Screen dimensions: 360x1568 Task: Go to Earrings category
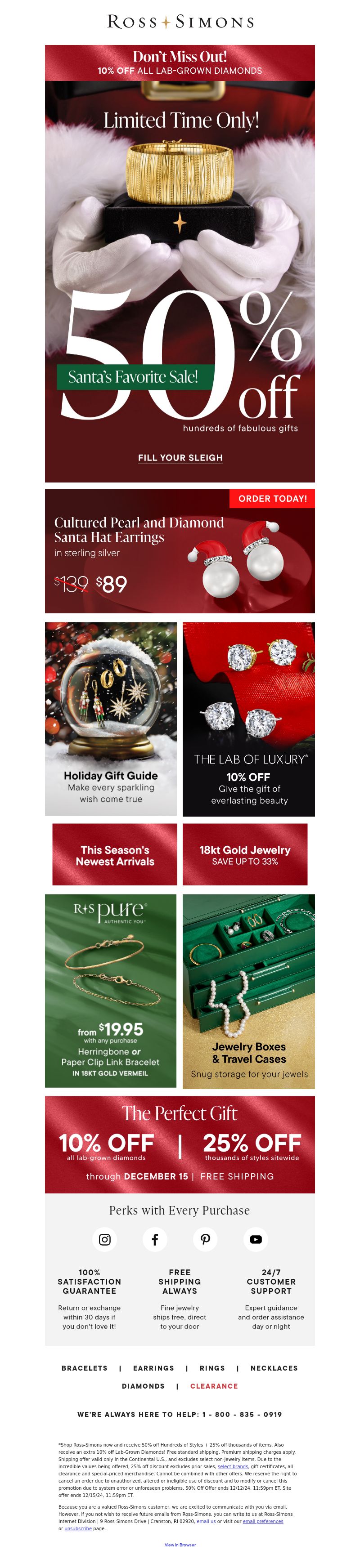coord(153,1368)
